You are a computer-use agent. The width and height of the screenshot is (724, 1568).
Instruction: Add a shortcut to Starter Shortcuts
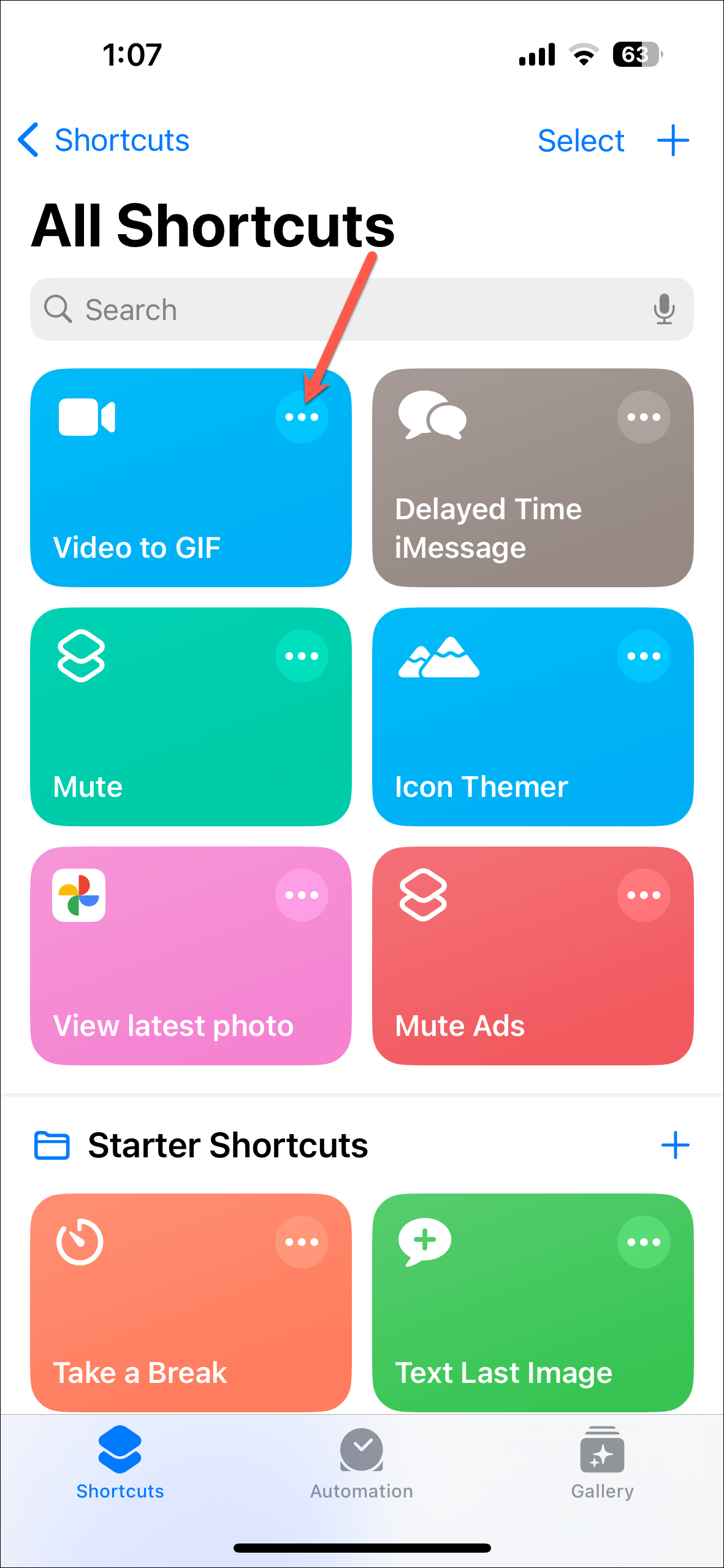click(675, 1145)
